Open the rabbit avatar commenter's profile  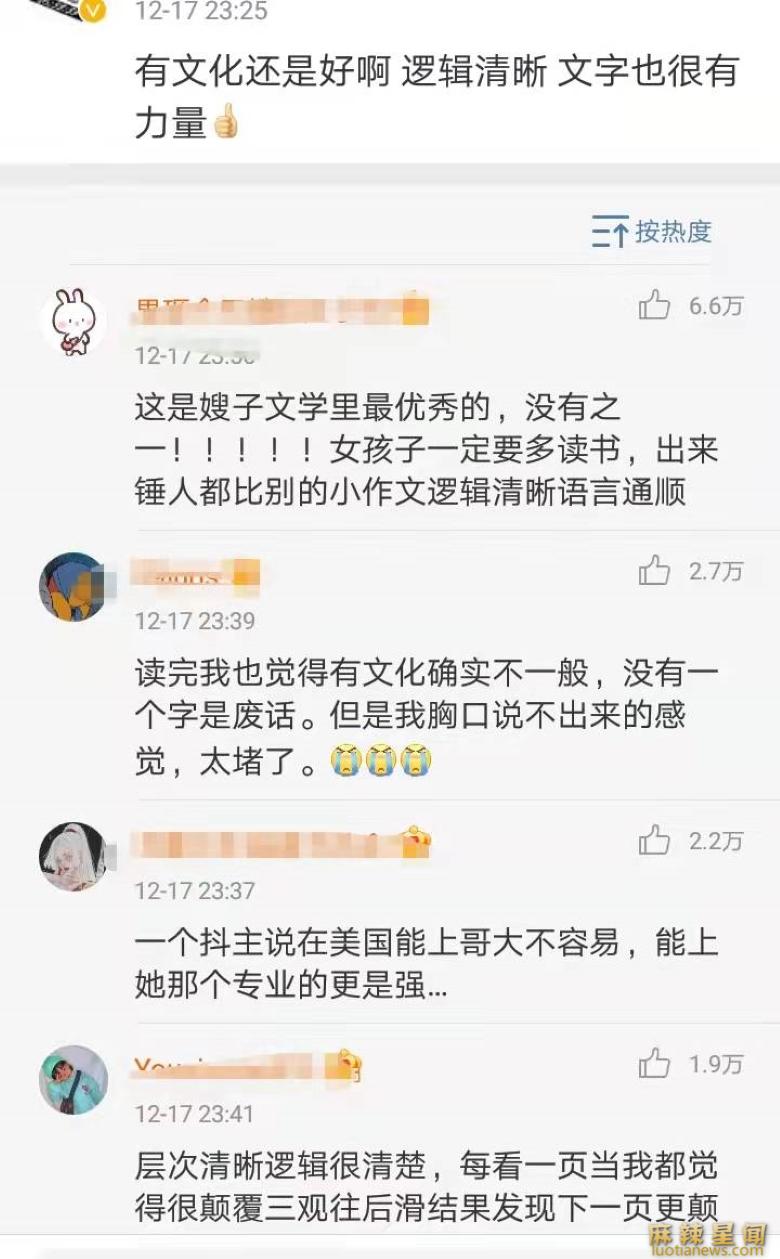pyautogui.click(x=73, y=321)
